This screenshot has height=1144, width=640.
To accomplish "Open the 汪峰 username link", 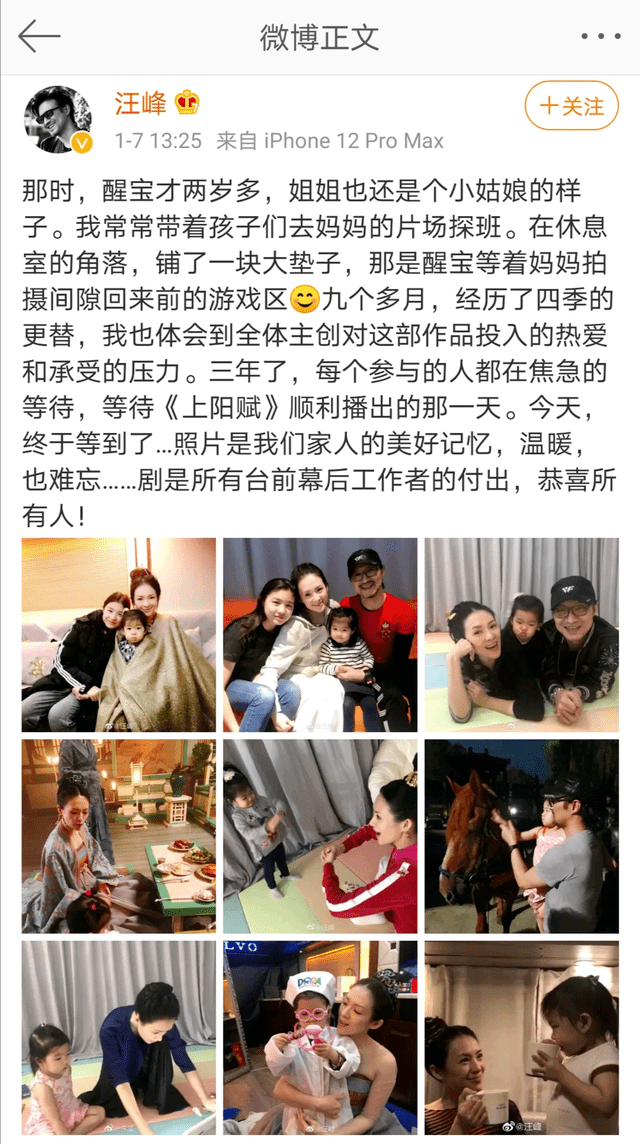I will (140, 102).
